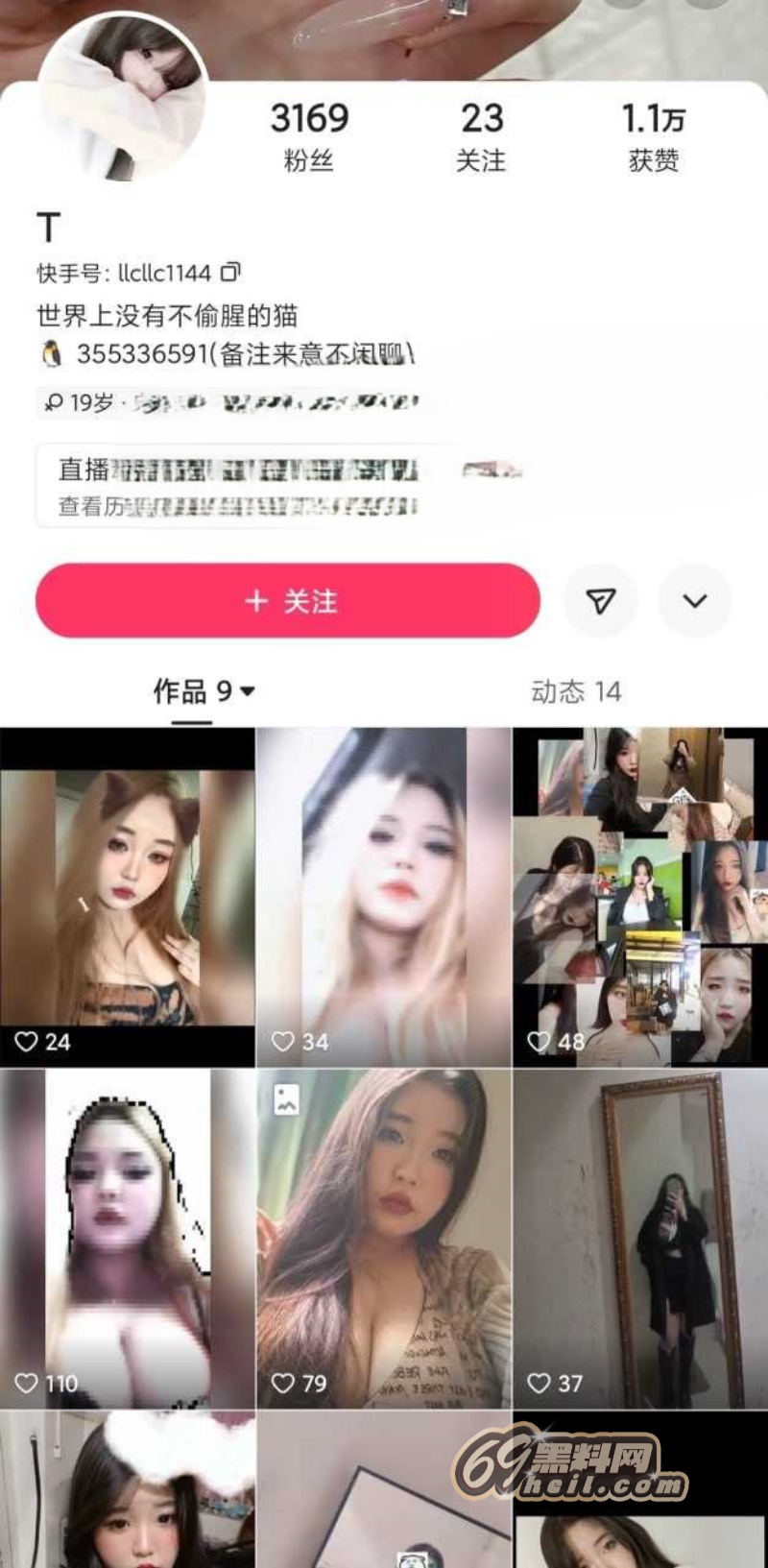Image resolution: width=768 pixels, height=1568 pixels.
Task: Expand the down chevron next to follow
Action: pos(694,601)
